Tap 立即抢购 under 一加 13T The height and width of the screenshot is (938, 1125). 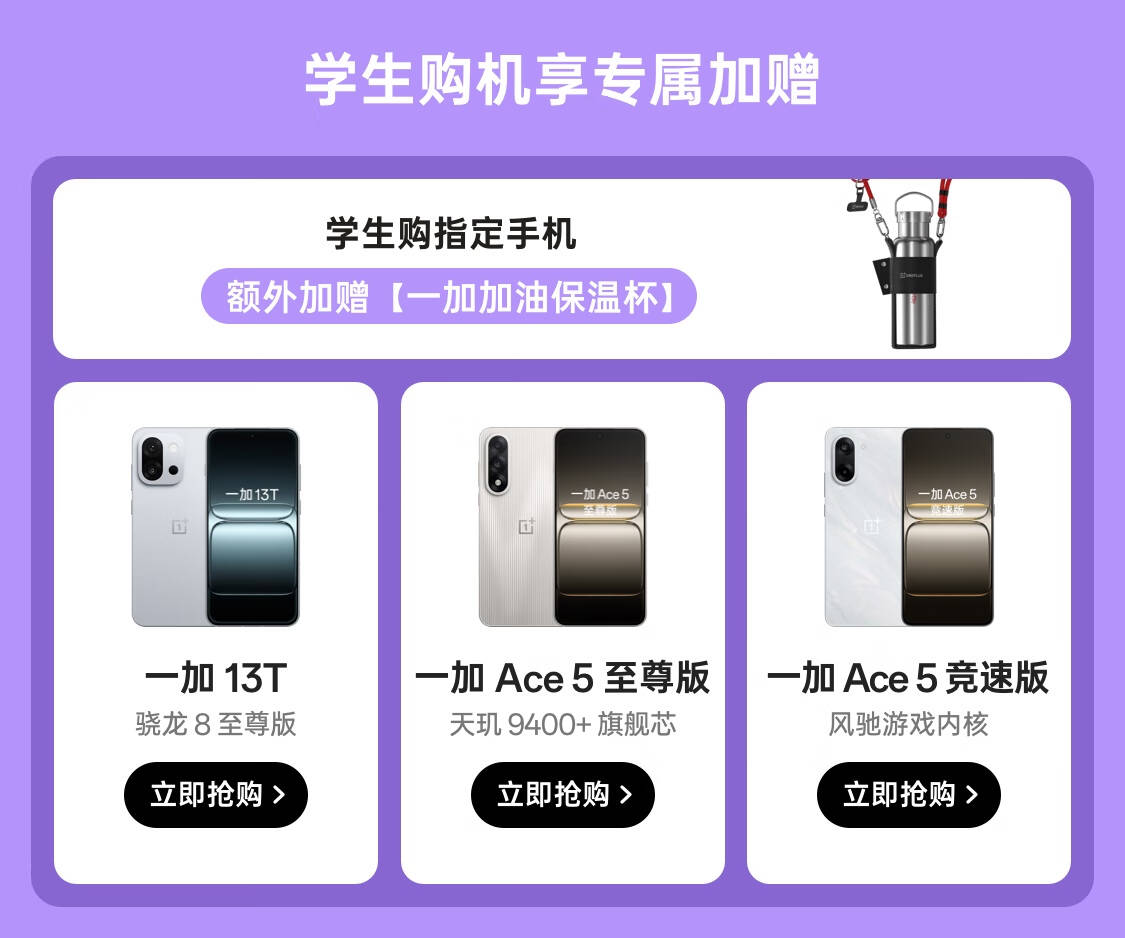click(x=216, y=794)
